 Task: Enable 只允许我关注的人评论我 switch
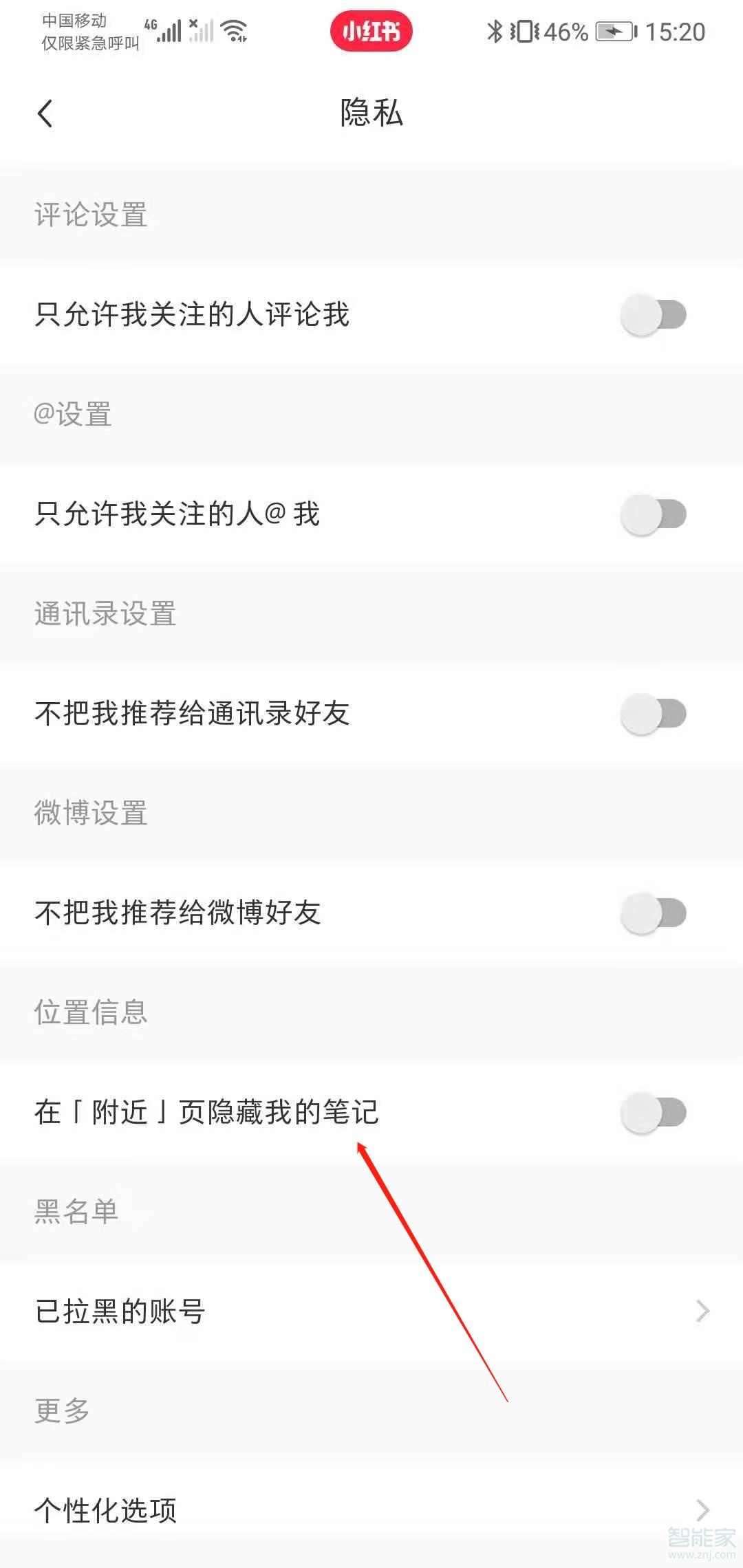(x=652, y=314)
